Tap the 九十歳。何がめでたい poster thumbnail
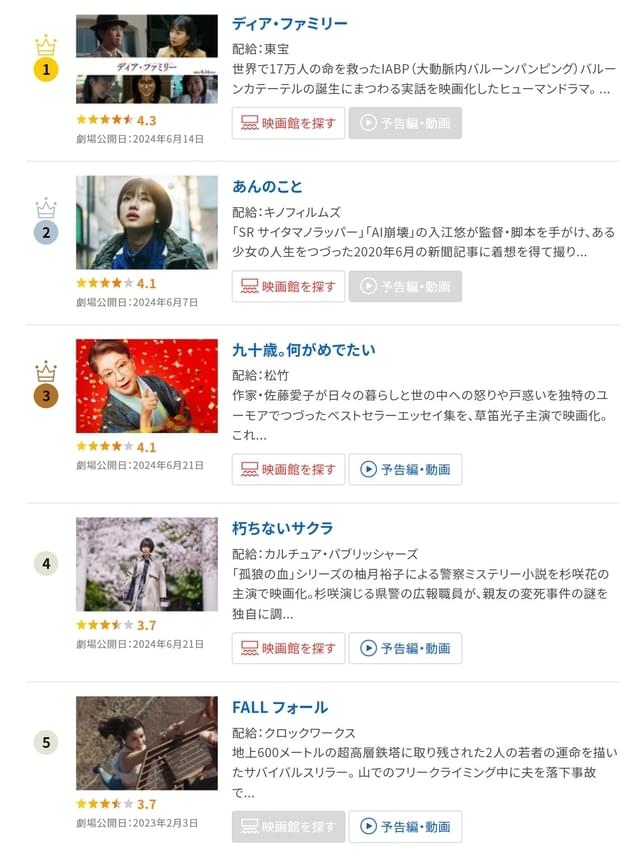This screenshot has height=859, width=640. 146,386
